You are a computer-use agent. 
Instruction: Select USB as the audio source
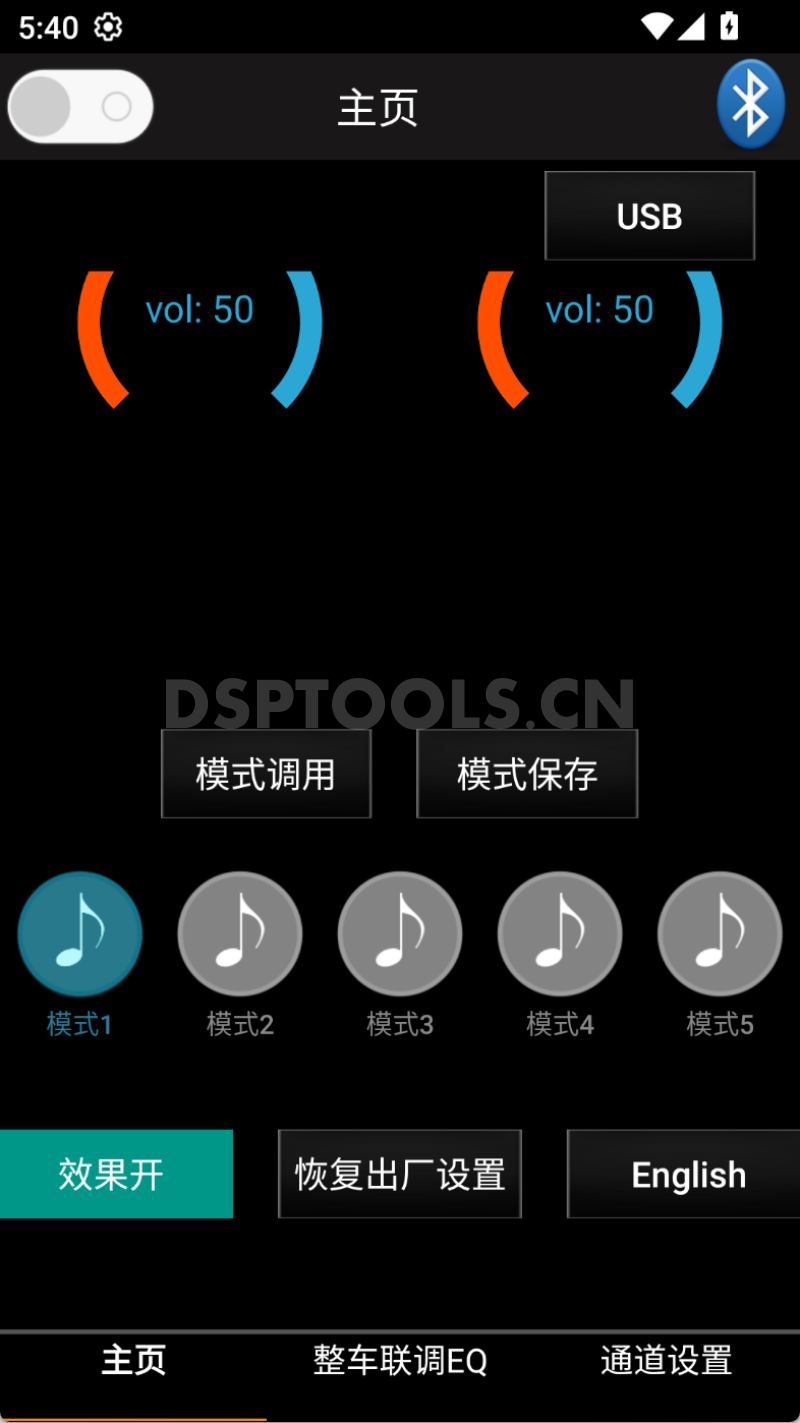click(x=649, y=216)
